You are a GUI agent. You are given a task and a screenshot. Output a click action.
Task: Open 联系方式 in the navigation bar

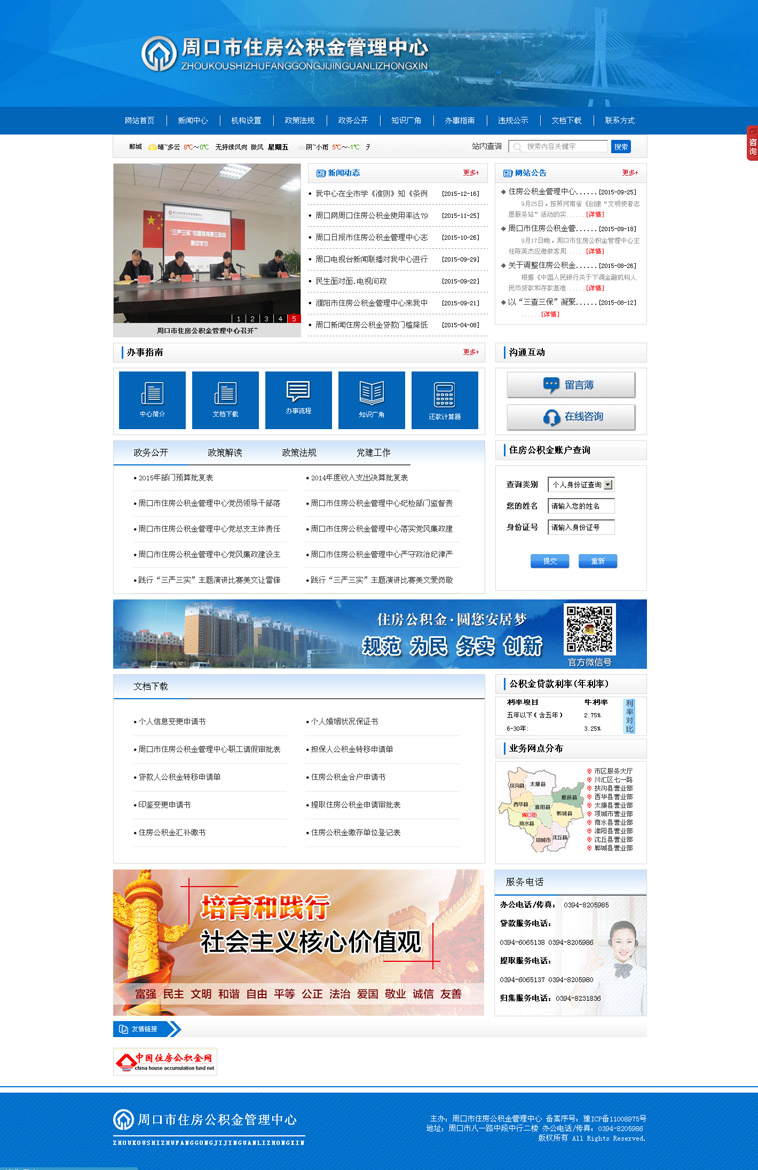(x=619, y=120)
